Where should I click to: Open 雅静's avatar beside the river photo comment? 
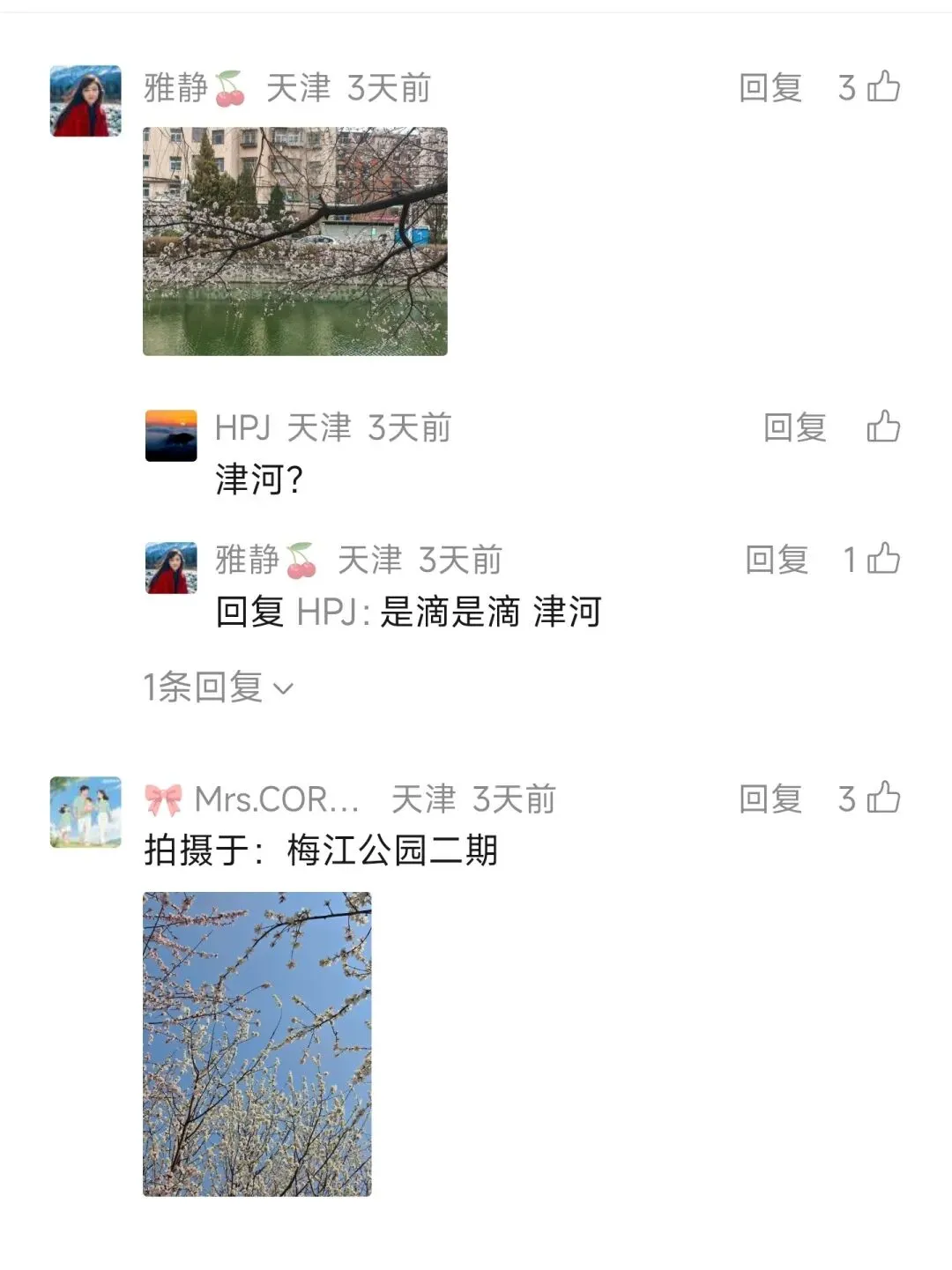[x=86, y=100]
